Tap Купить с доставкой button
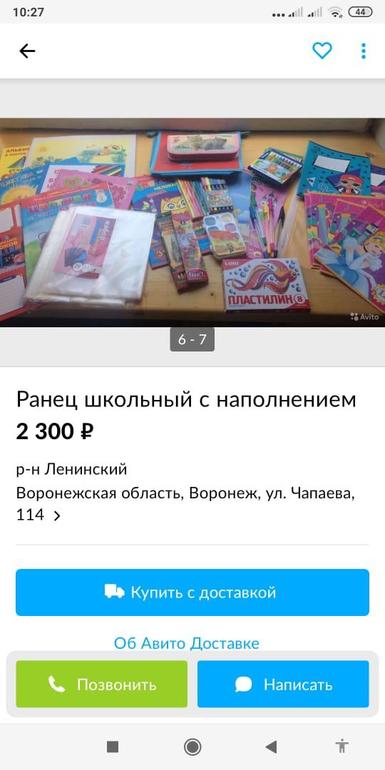385x770 pixels. point(192,592)
